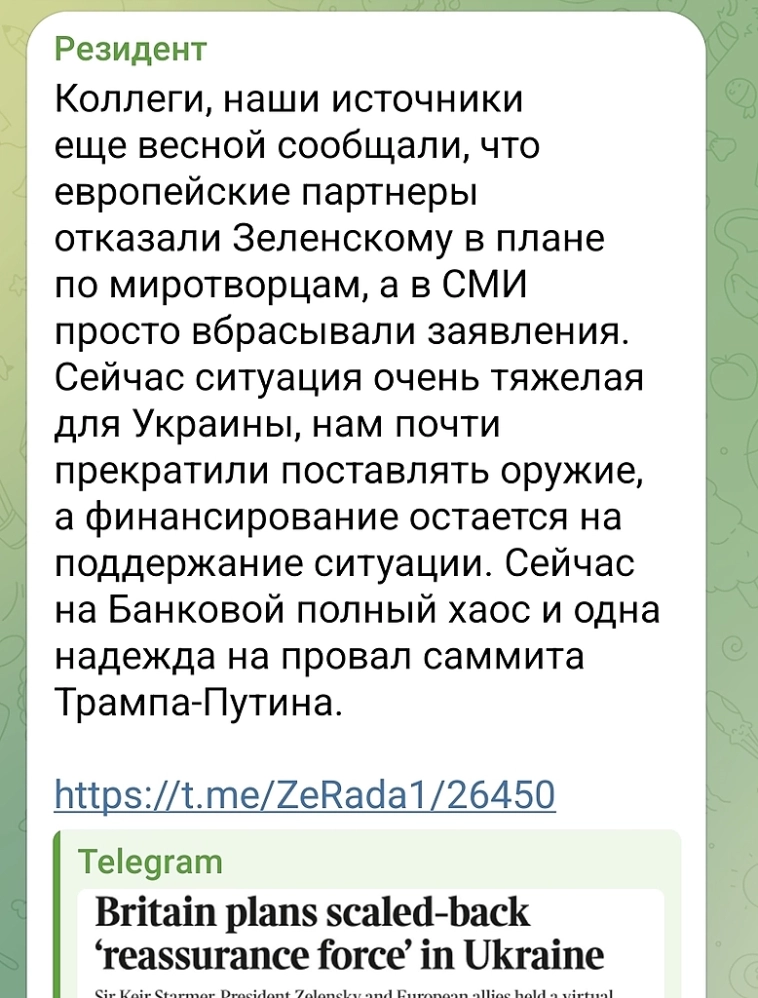Open the t.me/ZeRada1/26450 link

[x=304, y=793]
